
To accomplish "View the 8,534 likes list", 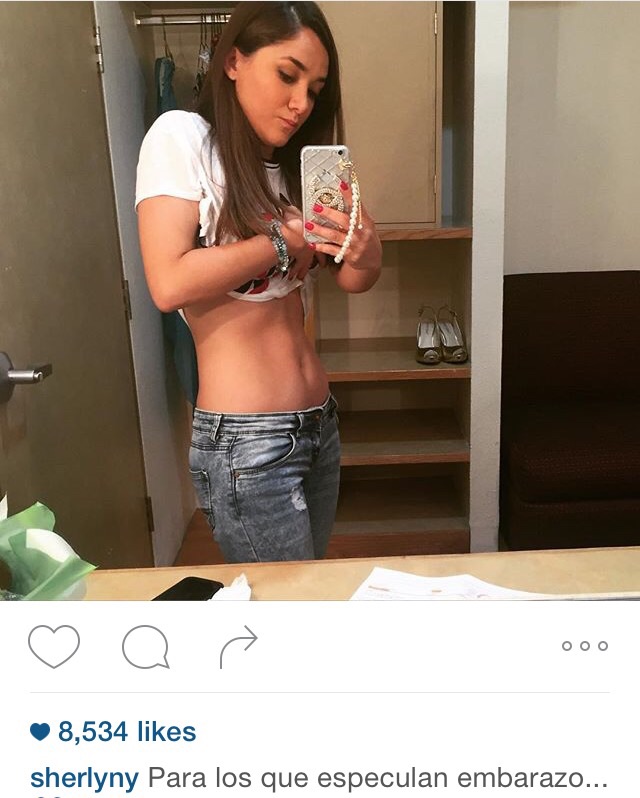I will pyautogui.click(x=126, y=732).
